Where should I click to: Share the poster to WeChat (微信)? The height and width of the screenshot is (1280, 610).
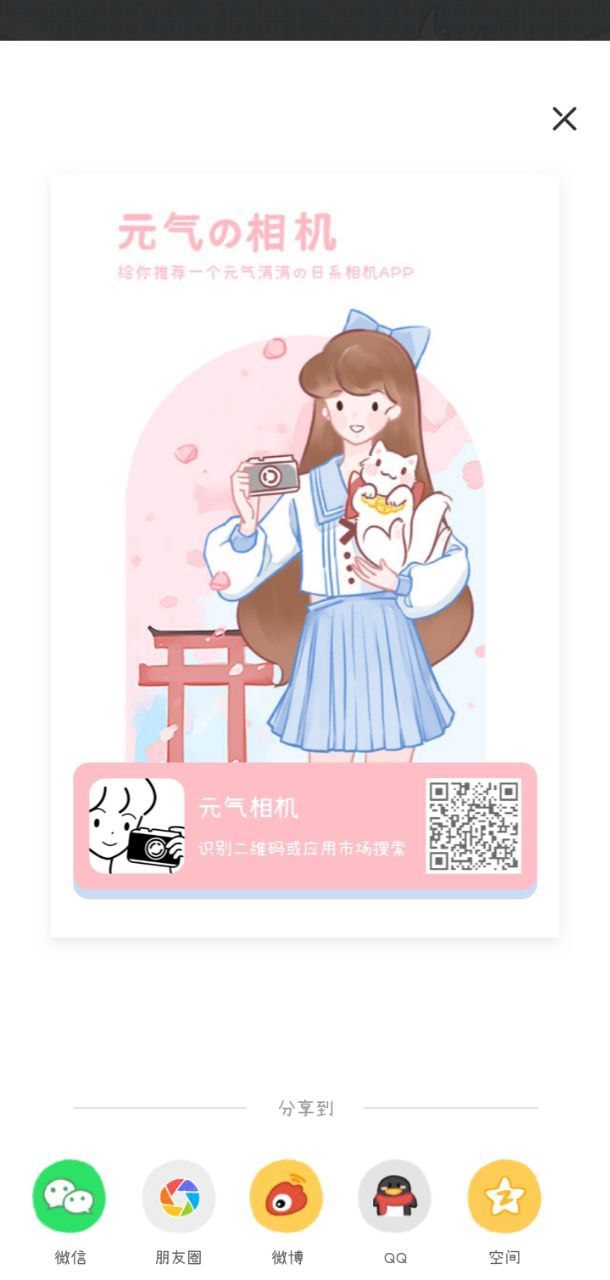tap(69, 1196)
